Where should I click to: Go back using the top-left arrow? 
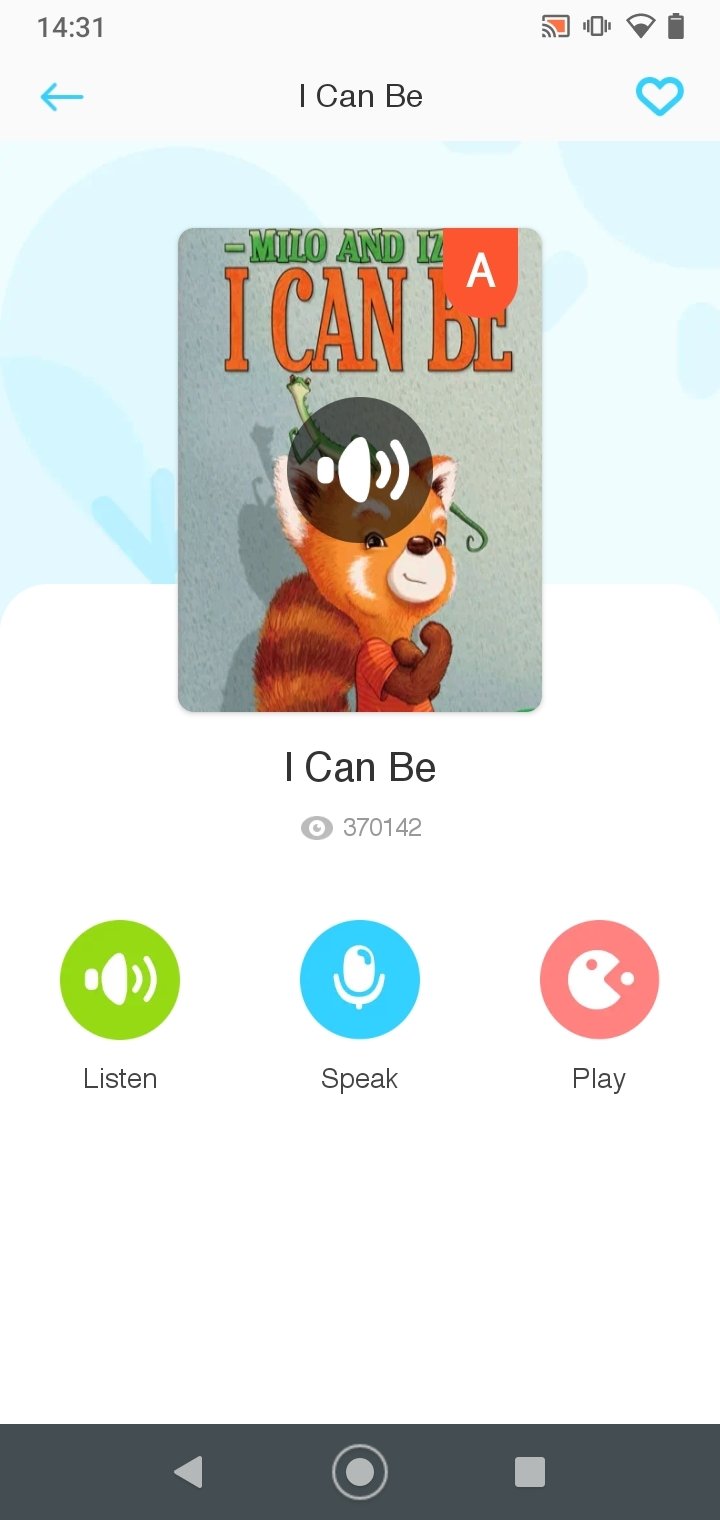[62, 97]
